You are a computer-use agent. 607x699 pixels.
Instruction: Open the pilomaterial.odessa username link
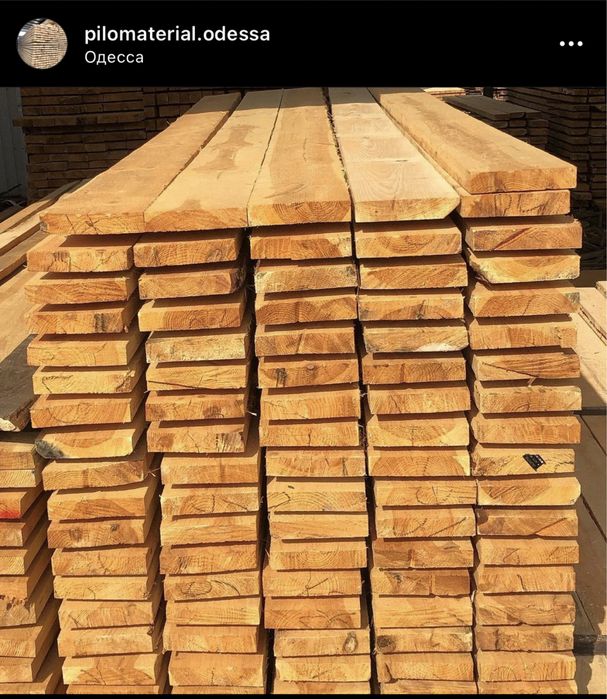[177, 34]
